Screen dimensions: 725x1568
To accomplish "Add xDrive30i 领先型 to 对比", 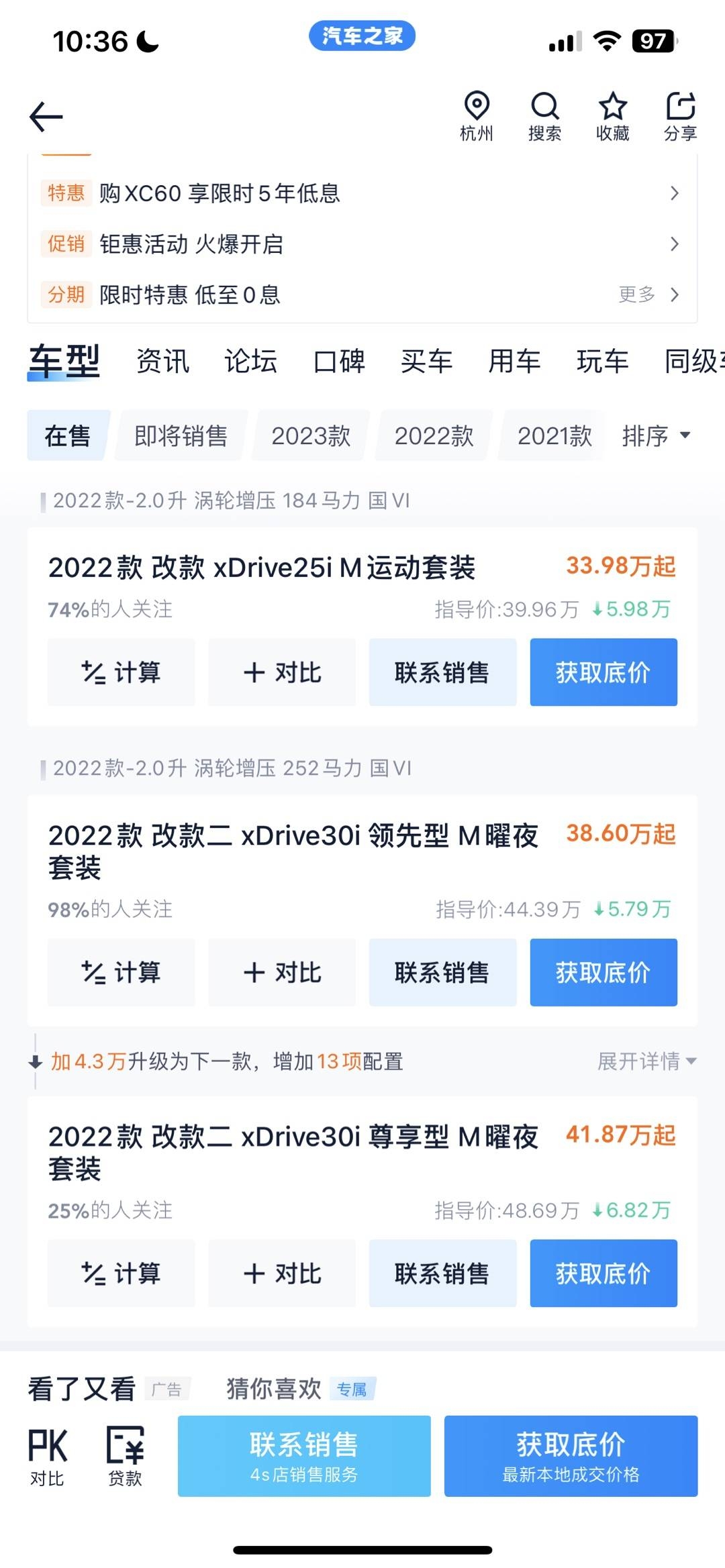I will click(282, 972).
